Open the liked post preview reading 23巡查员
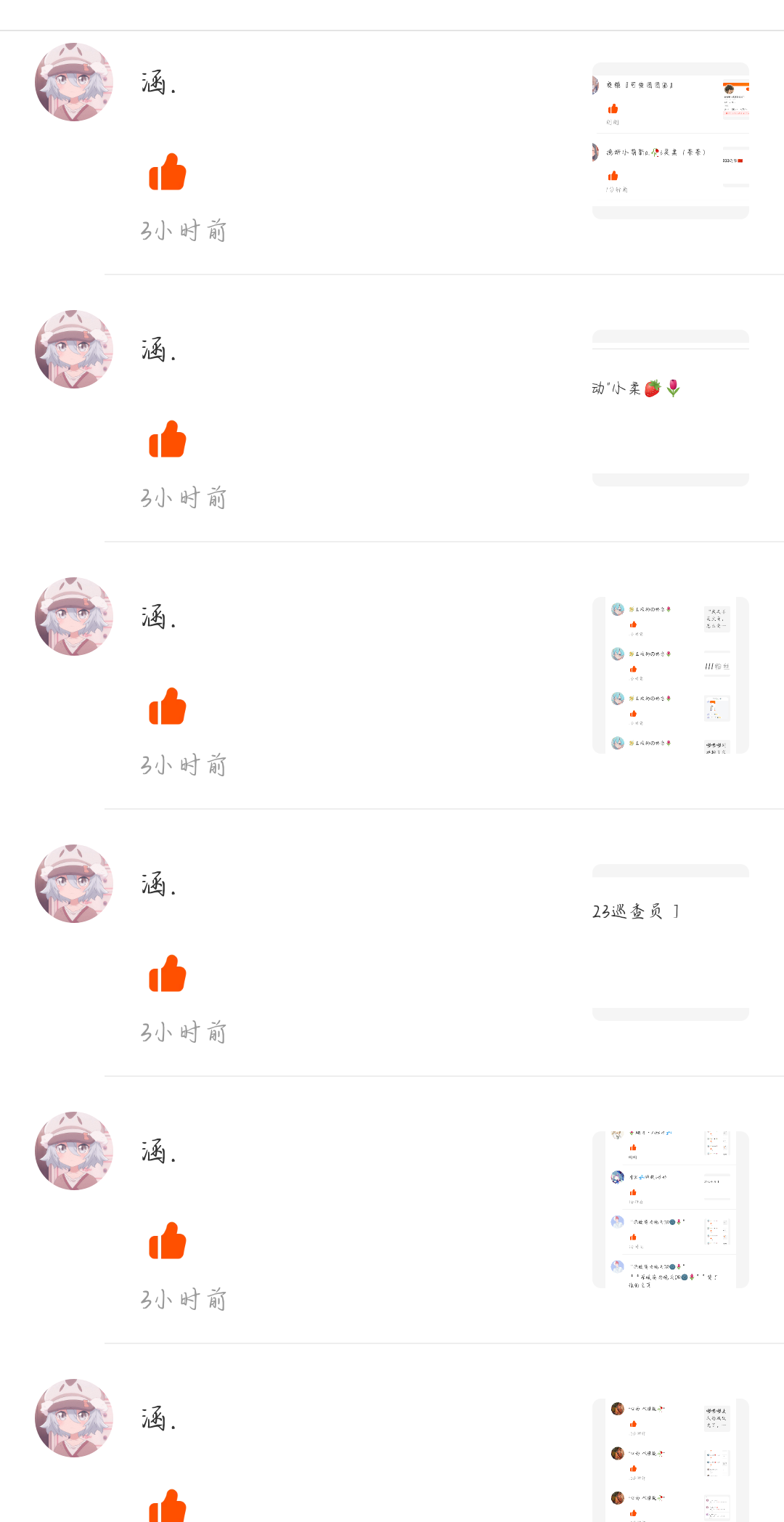This screenshot has height=1522, width=784. point(670,942)
